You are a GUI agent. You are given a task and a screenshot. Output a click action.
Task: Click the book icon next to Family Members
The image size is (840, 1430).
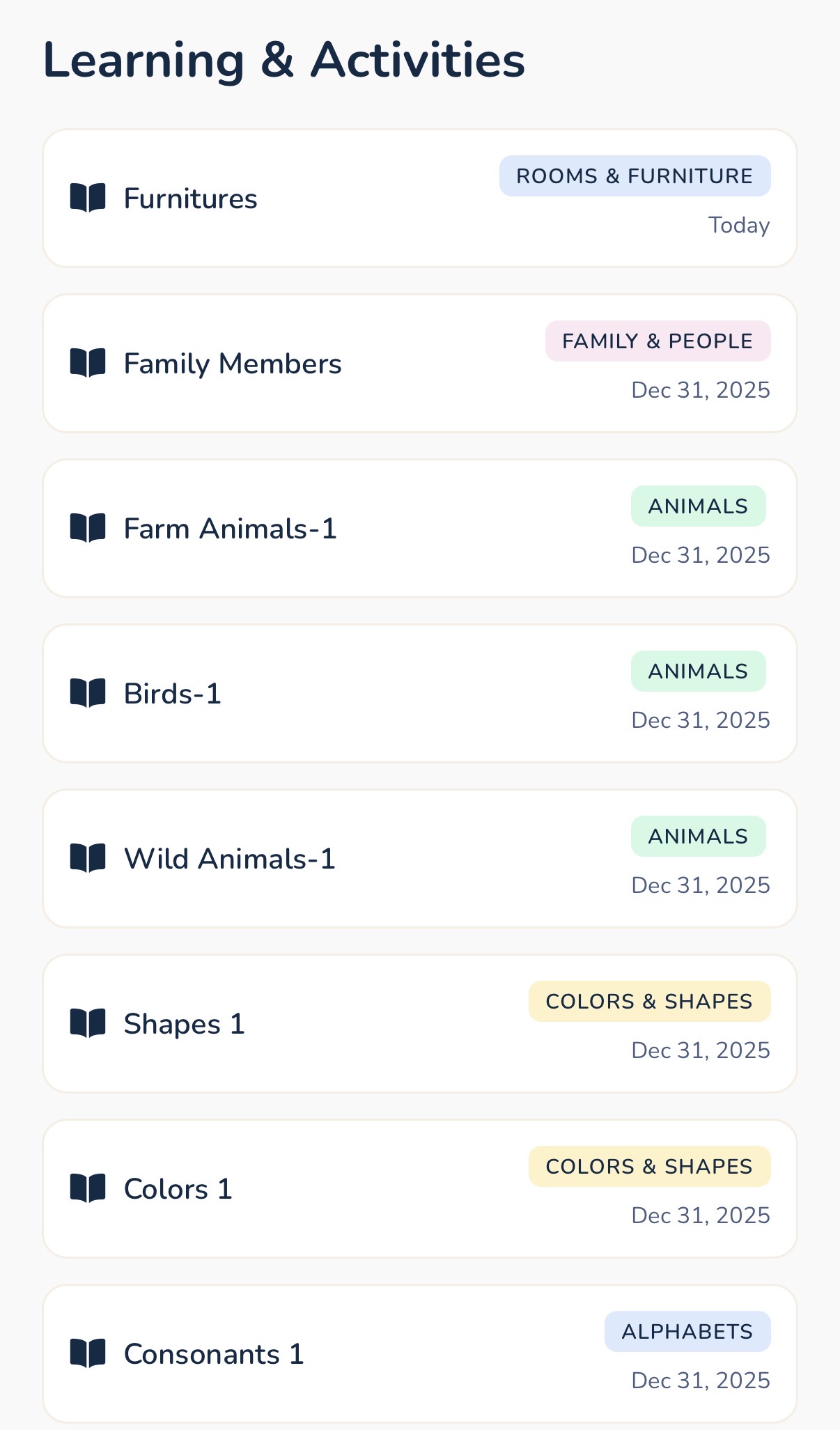(x=88, y=363)
